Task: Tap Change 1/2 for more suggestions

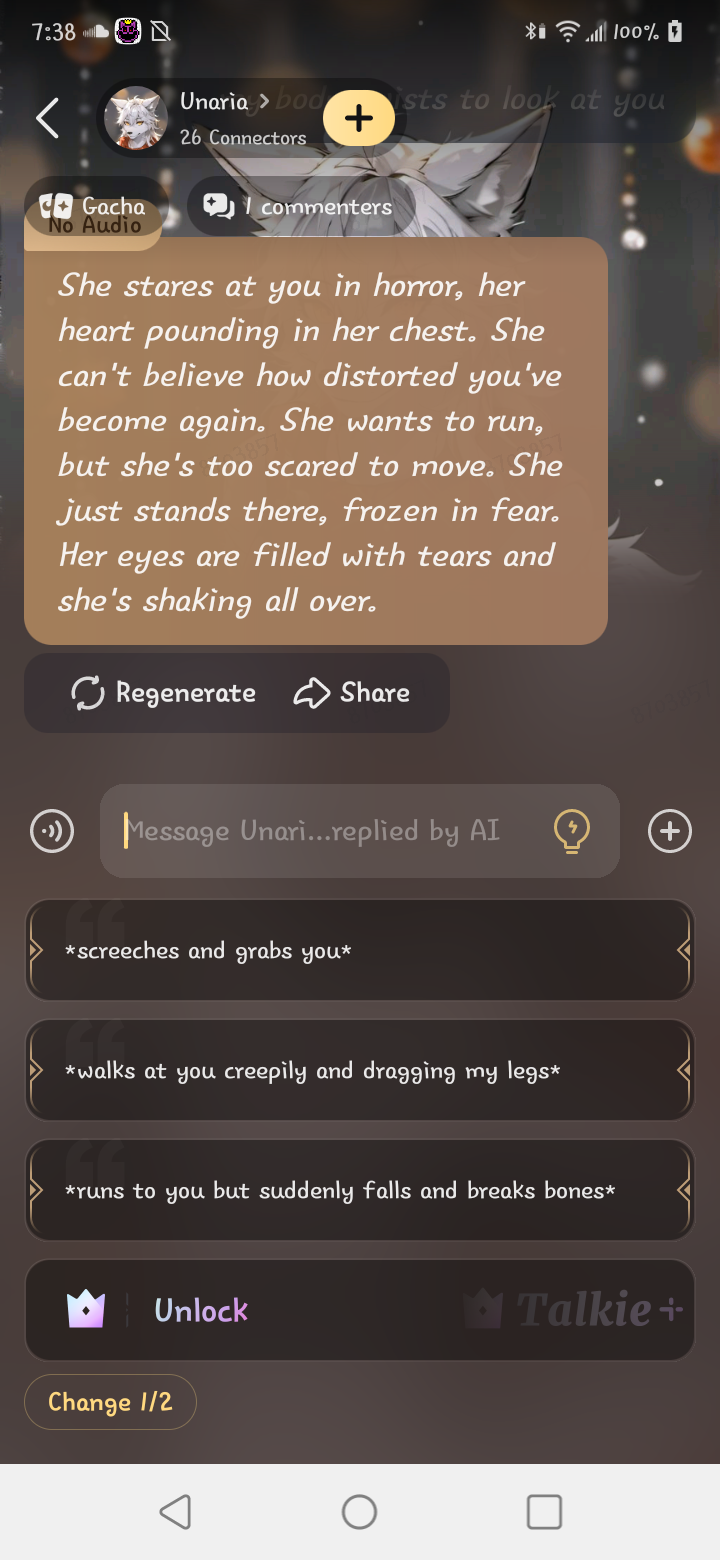Action: (x=110, y=1402)
